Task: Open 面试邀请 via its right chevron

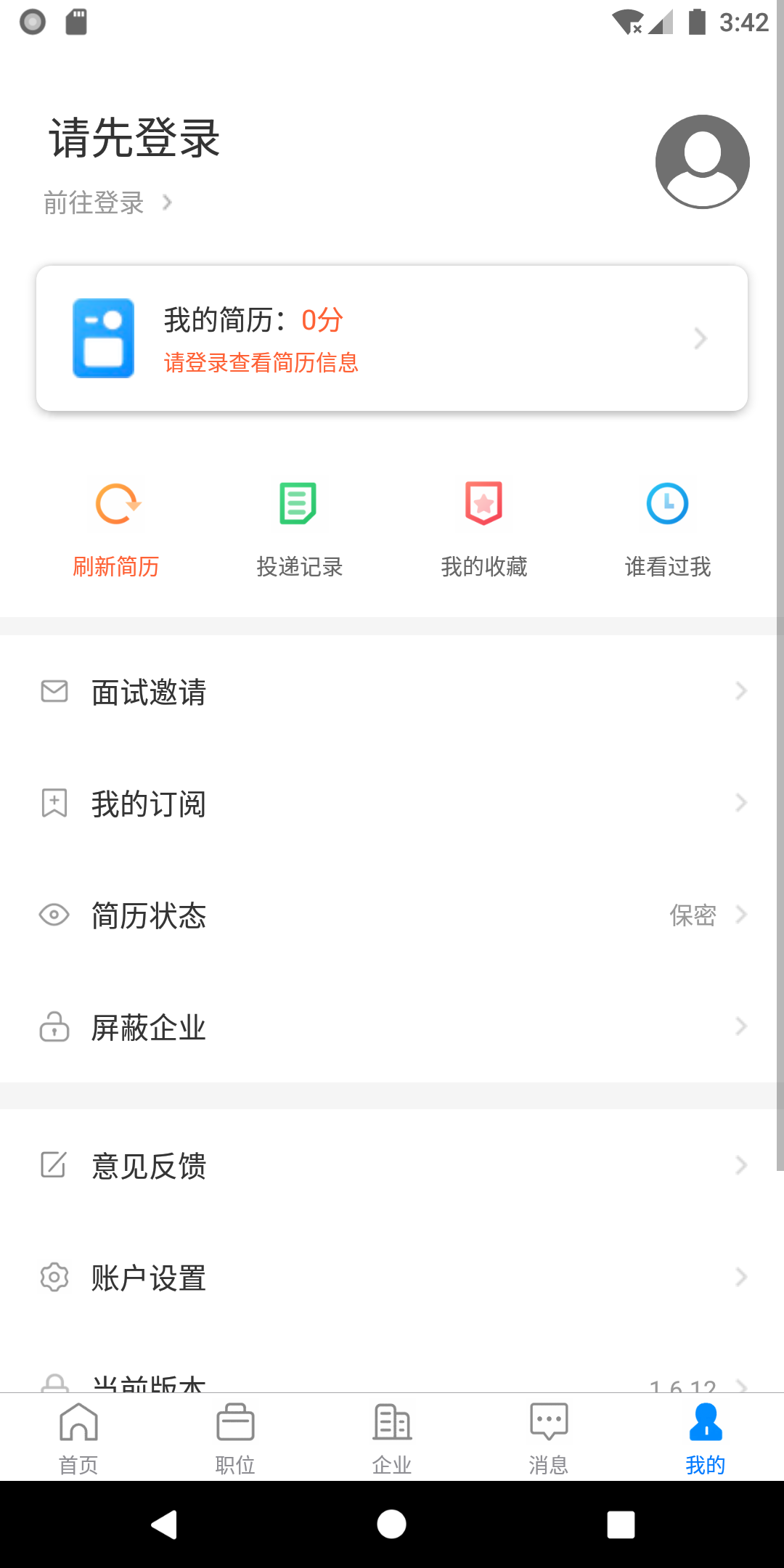Action: [x=740, y=691]
